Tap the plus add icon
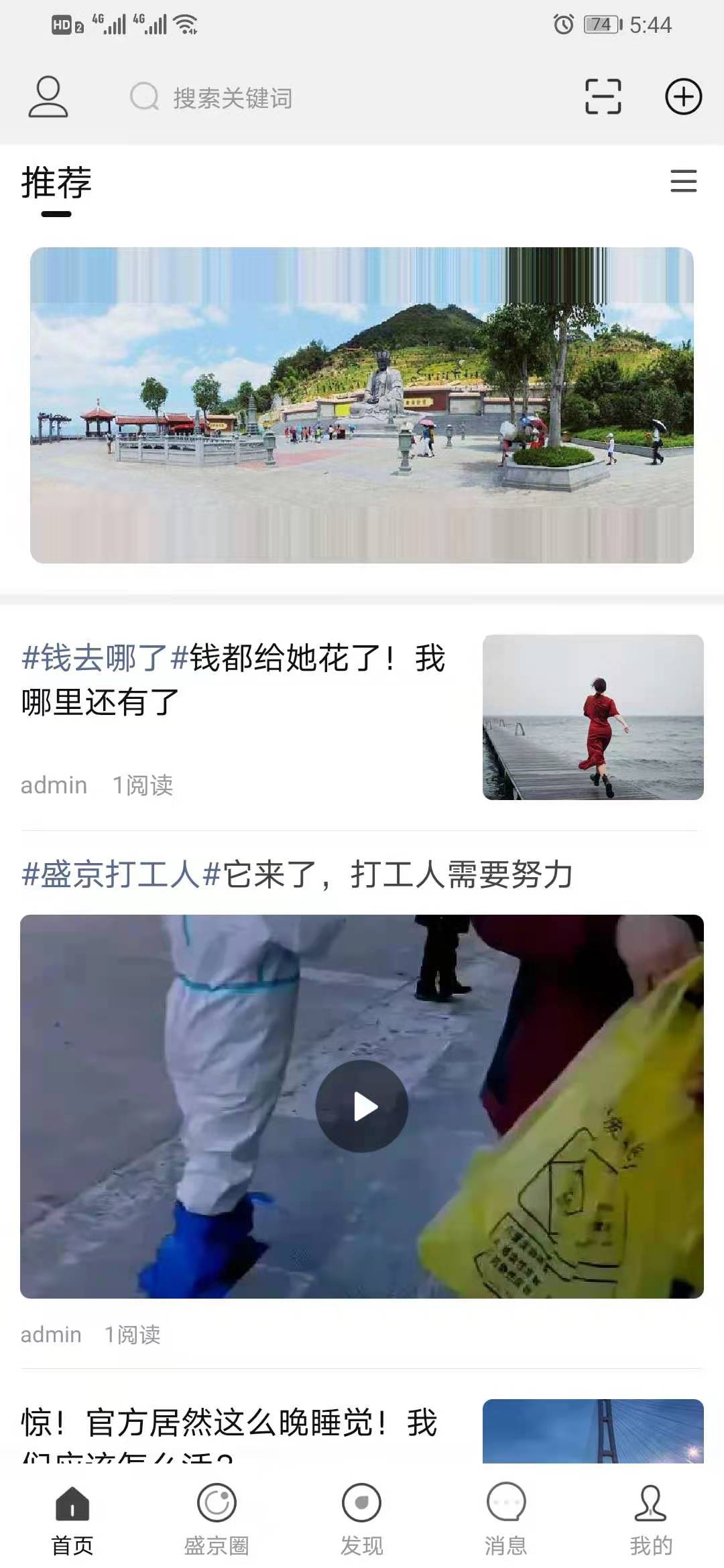This screenshot has width=724, height=1568. click(683, 97)
